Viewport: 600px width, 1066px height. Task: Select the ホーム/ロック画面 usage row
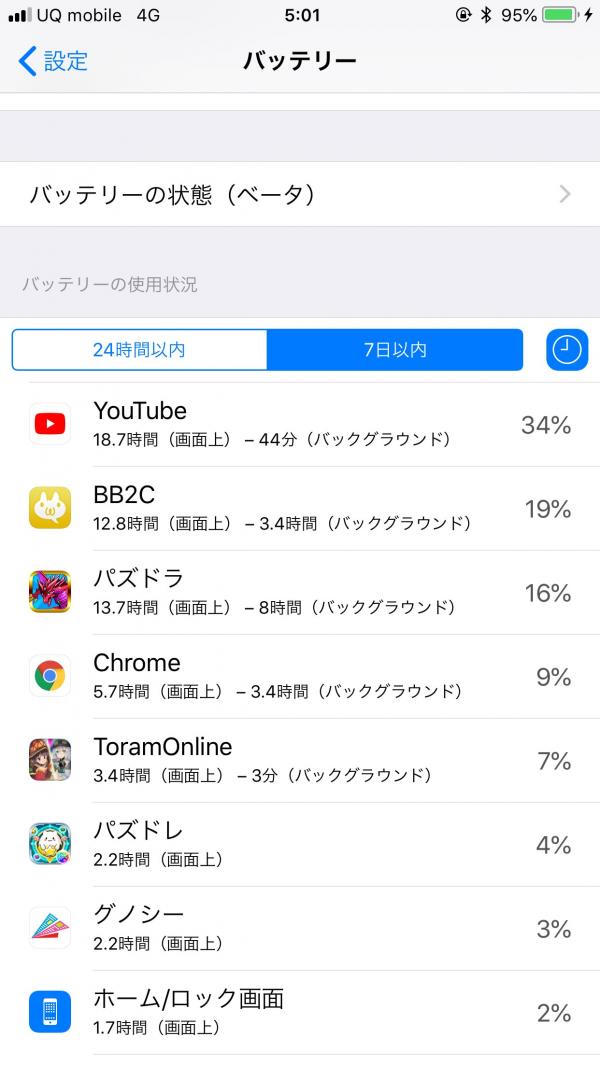click(x=300, y=1012)
